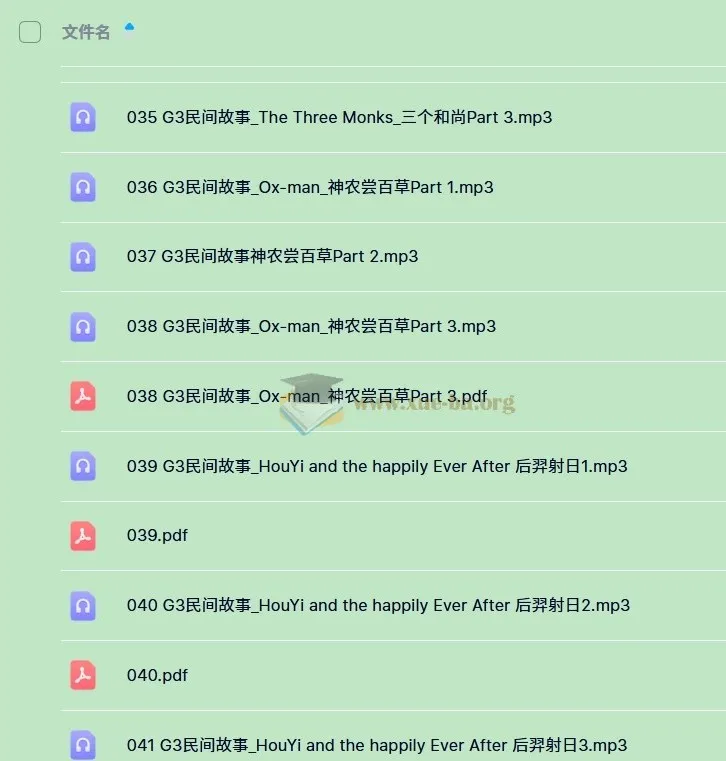This screenshot has height=761, width=726.
Task: Play 037 G3民间故事神农尝百草Part 2.mp3
Action: pos(272,257)
